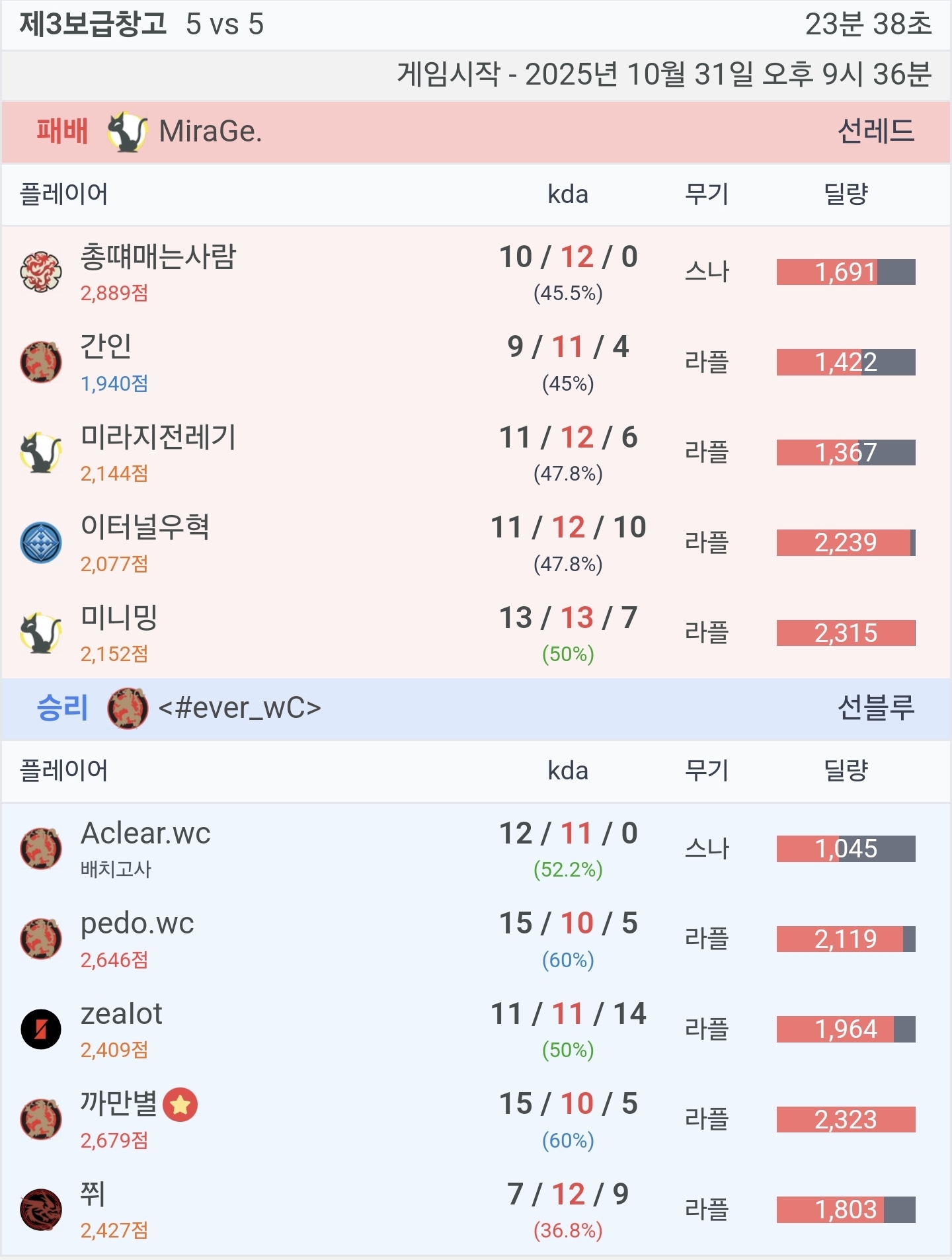
Task: View Aclear.wc player profile
Action: tap(145, 834)
